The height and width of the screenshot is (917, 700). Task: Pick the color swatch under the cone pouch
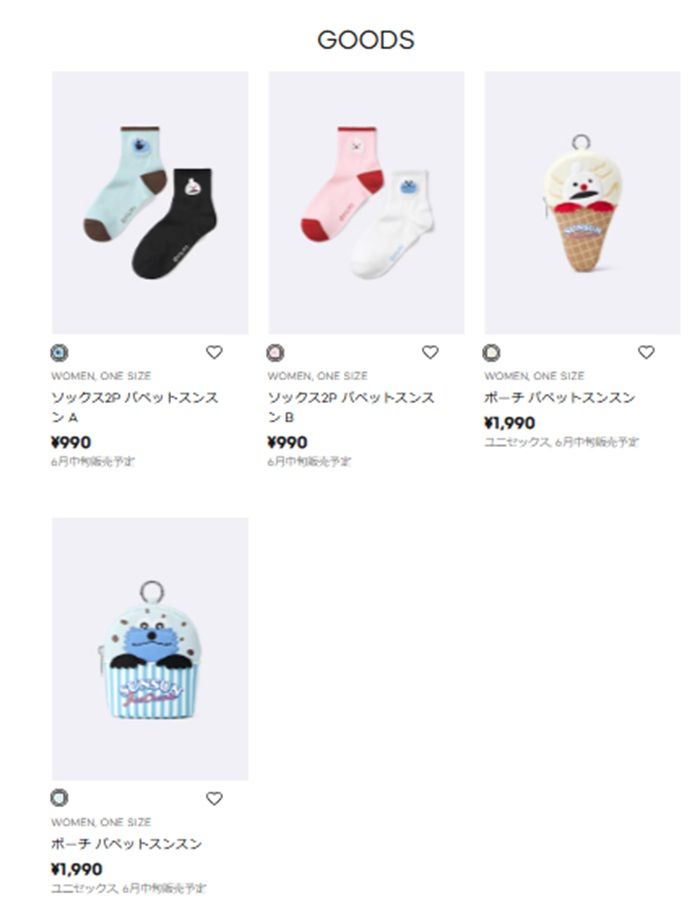(x=492, y=352)
